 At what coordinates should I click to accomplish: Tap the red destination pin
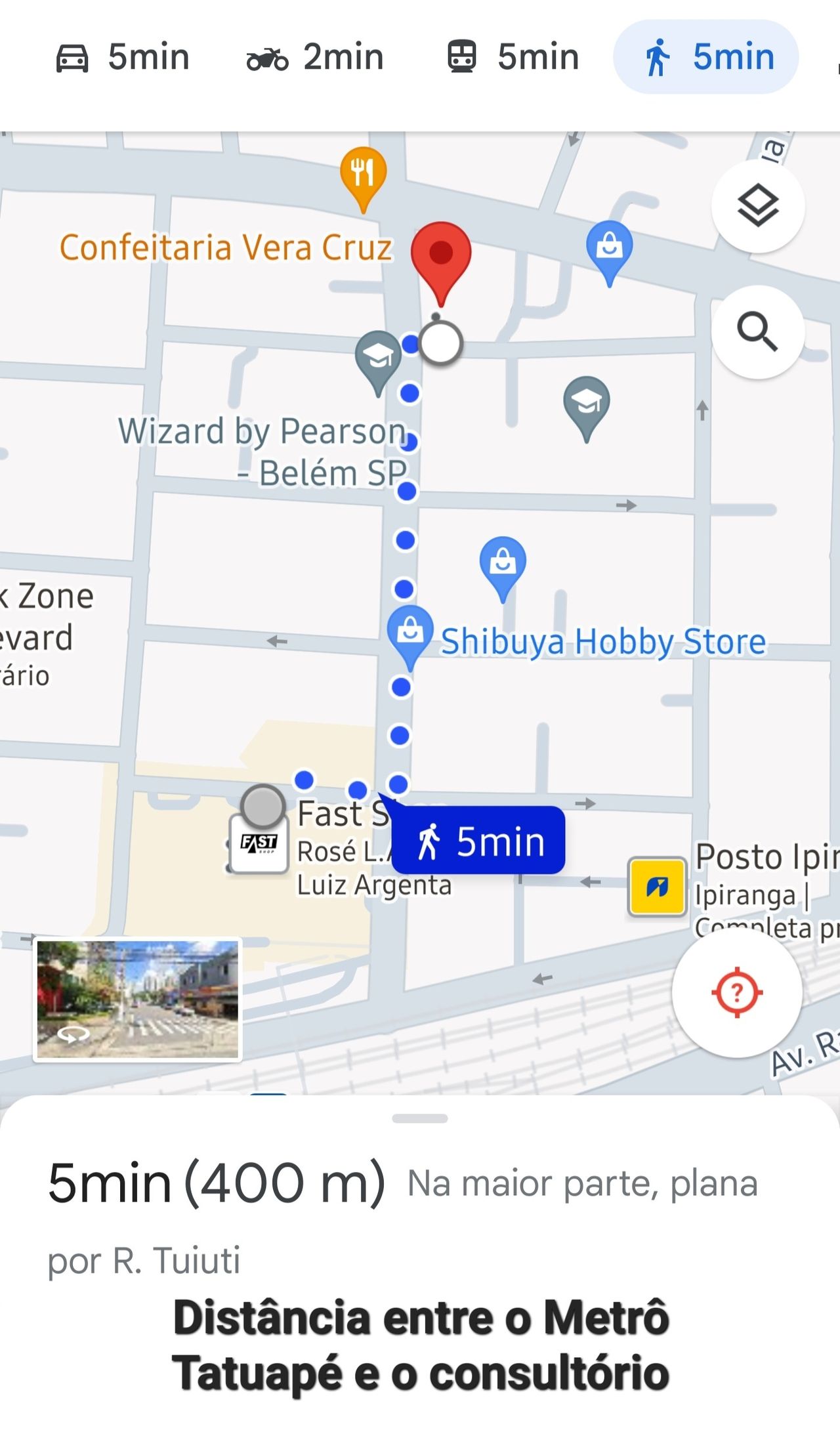(x=441, y=258)
